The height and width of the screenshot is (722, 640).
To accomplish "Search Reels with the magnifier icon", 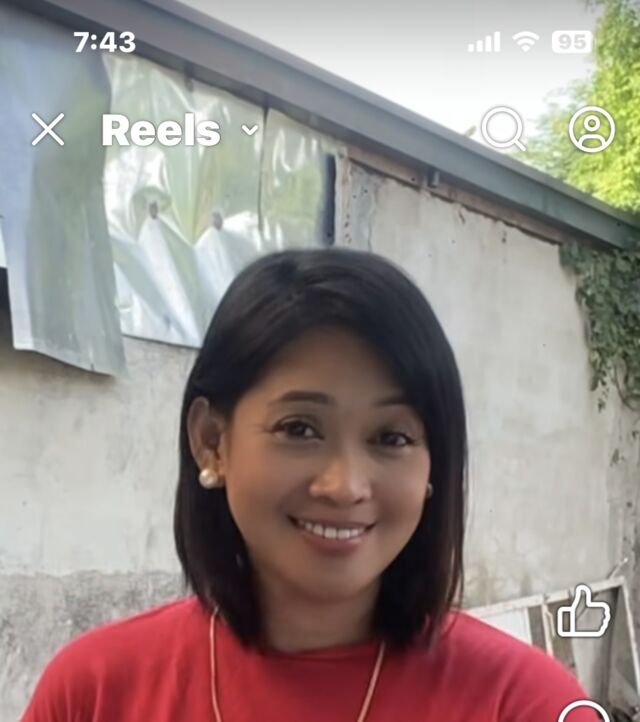I will pos(502,129).
